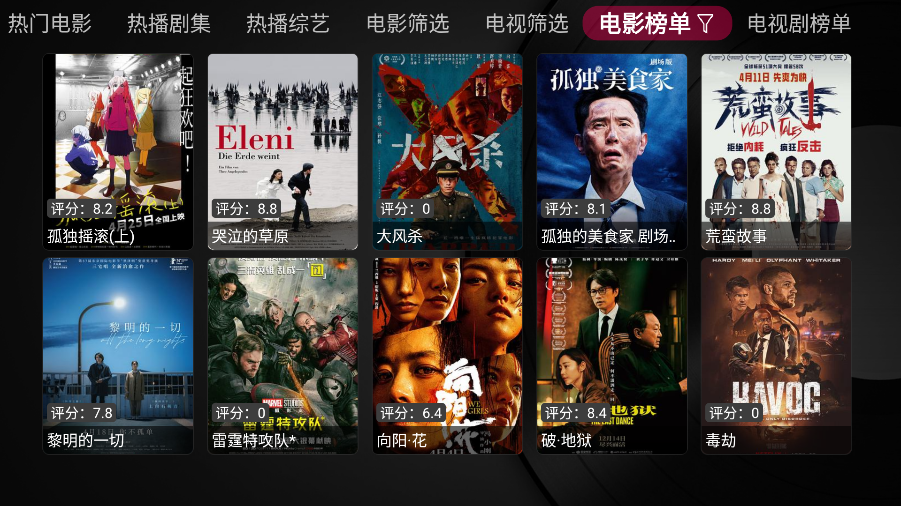901x506 pixels.
Task: Open the 热播综艺 tab
Action: coord(288,23)
